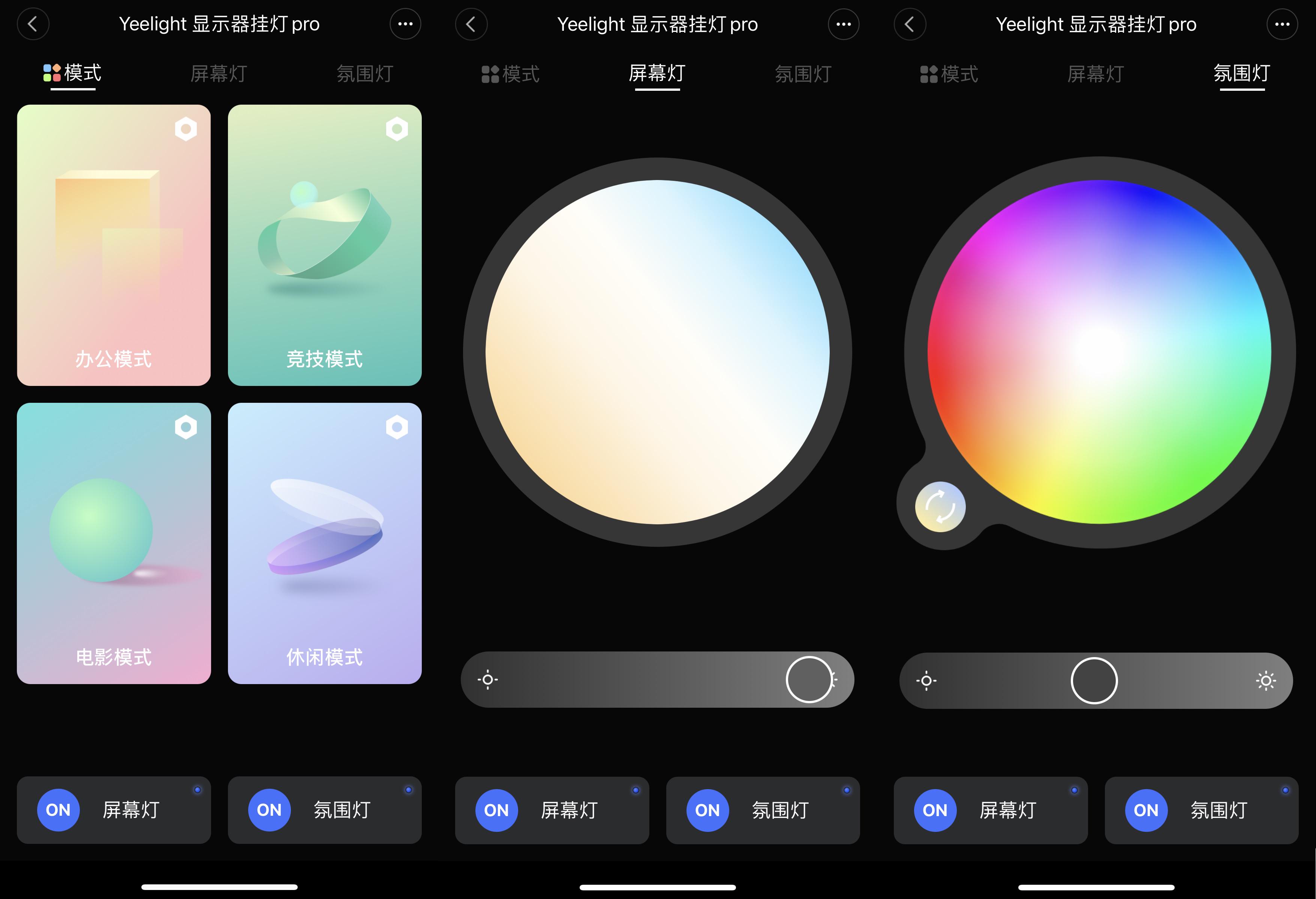Toggle 氛围灯 ON button below the mode cards
The height and width of the screenshot is (899, 1316).
click(x=269, y=810)
